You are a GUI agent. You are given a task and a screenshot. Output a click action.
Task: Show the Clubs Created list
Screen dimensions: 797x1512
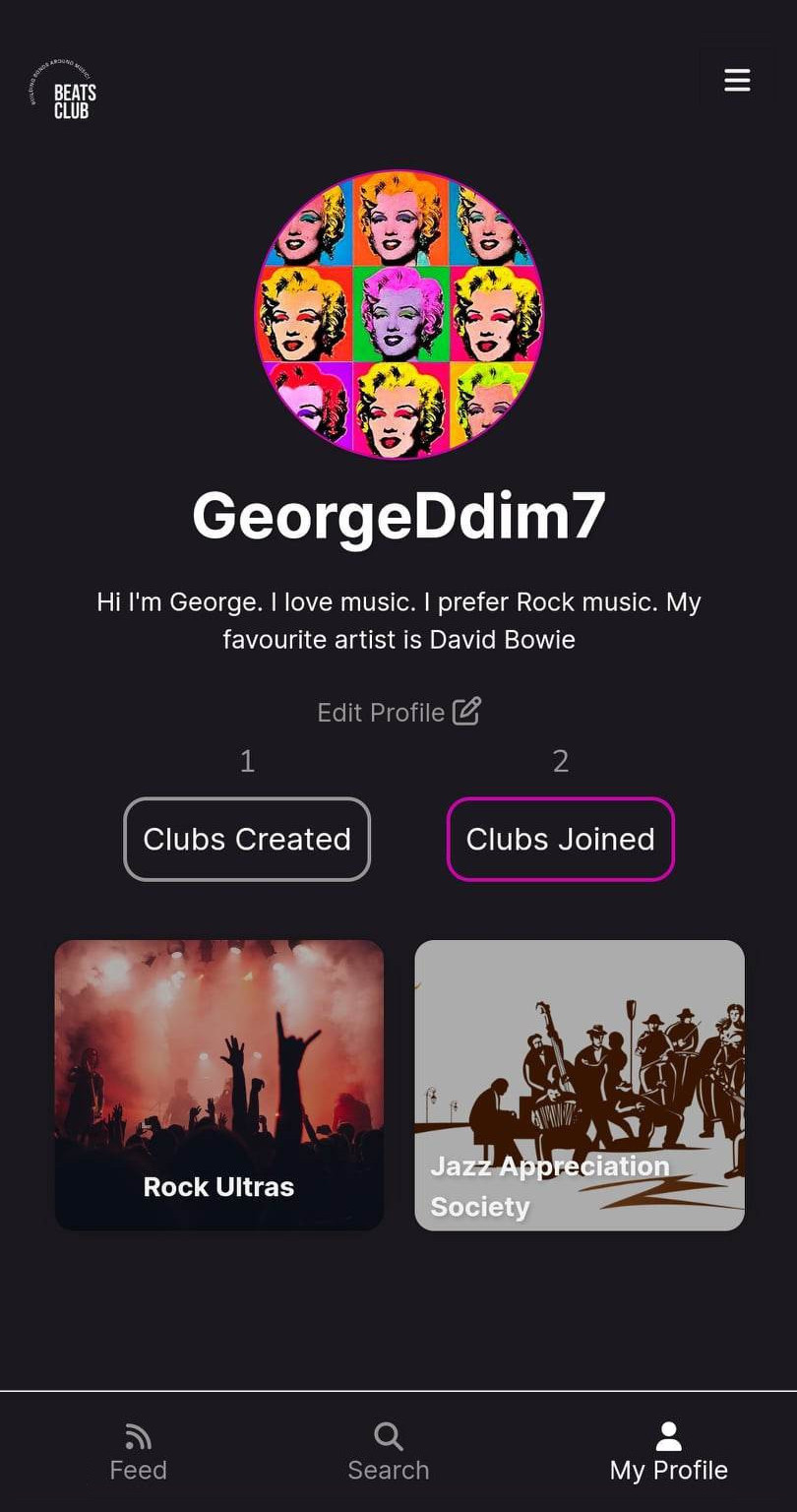click(247, 839)
